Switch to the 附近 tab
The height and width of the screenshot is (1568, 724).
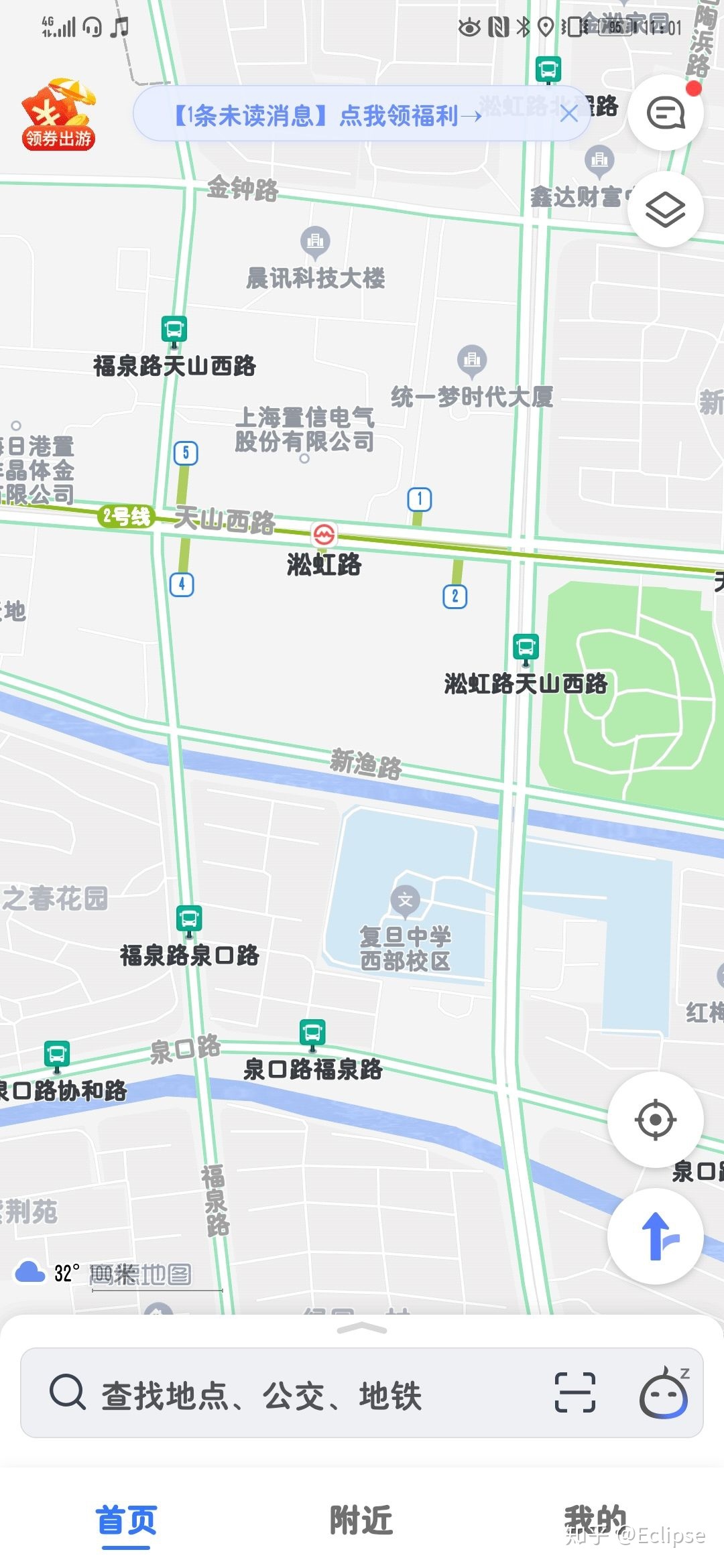click(x=361, y=1520)
